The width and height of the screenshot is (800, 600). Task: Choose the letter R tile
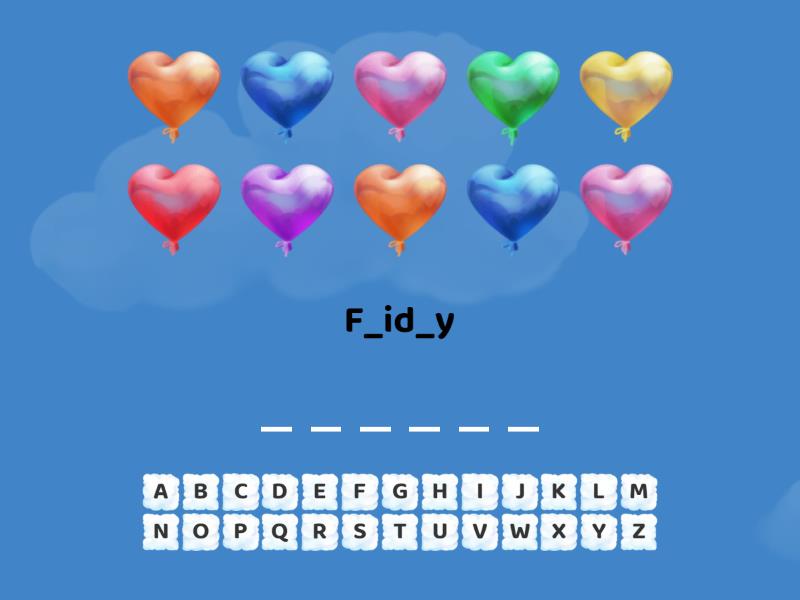tap(320, 531)
